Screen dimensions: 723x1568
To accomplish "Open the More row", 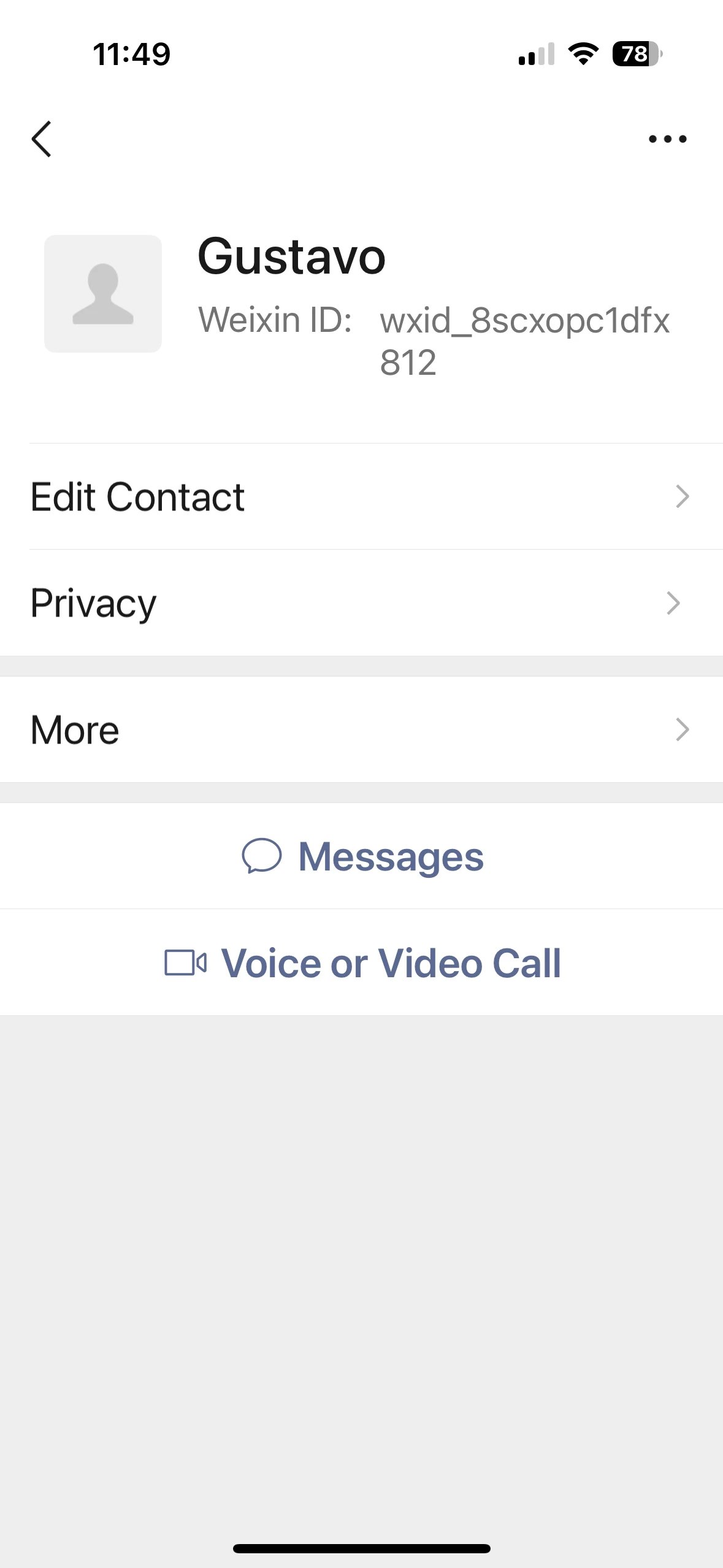I will [362, 729].
